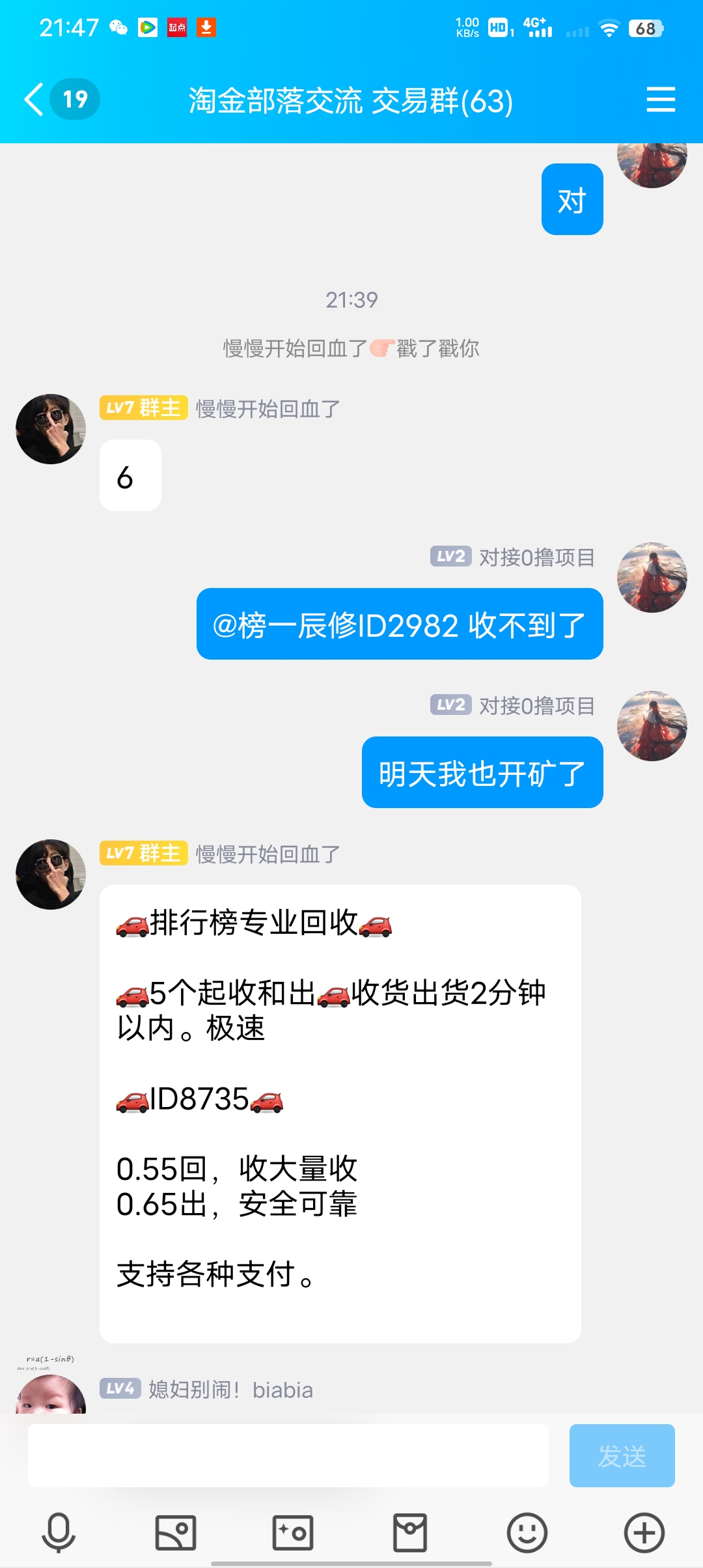The width and height of the screenshot is (703, 1568).
Task: Open the group menu (hamburger icon)
Action: (x=661, y=100)
